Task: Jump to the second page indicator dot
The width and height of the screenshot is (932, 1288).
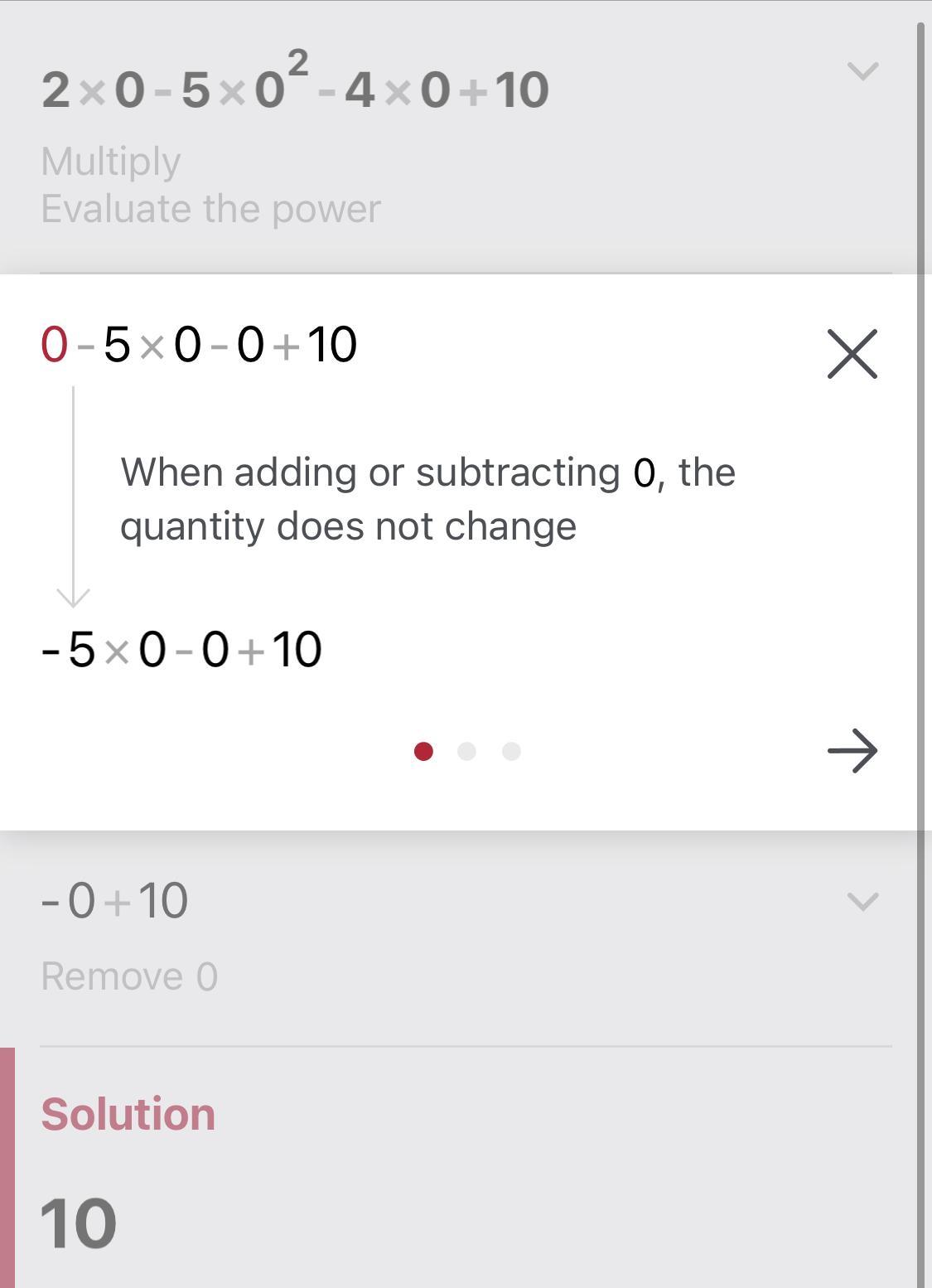Action: click(x=467, y=751)
